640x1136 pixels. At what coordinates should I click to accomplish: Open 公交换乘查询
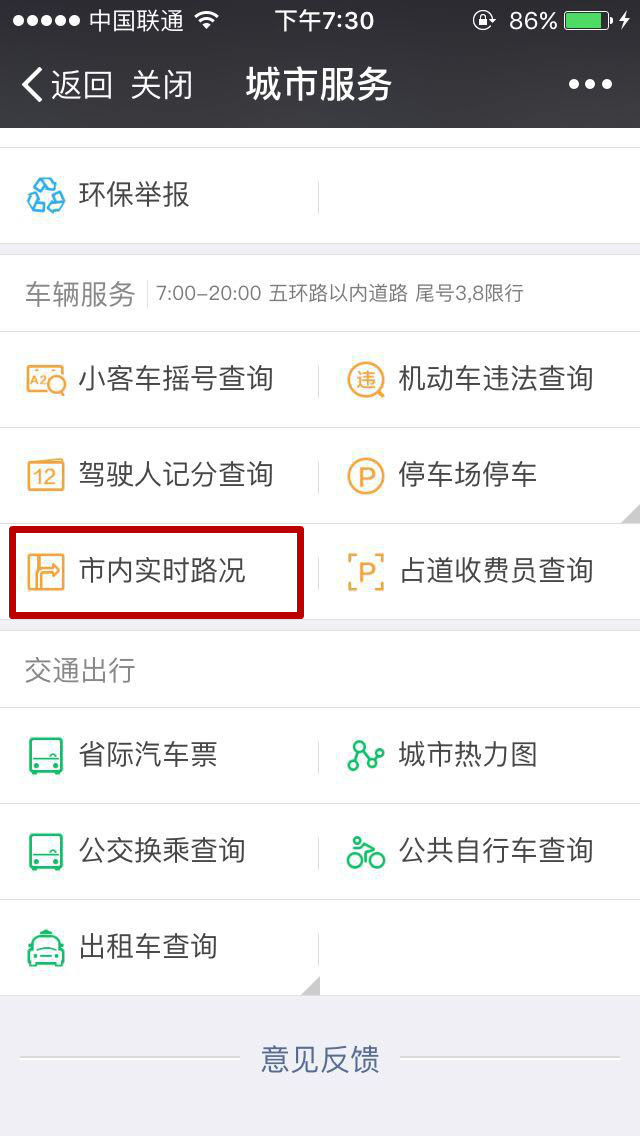coord(160,851)
